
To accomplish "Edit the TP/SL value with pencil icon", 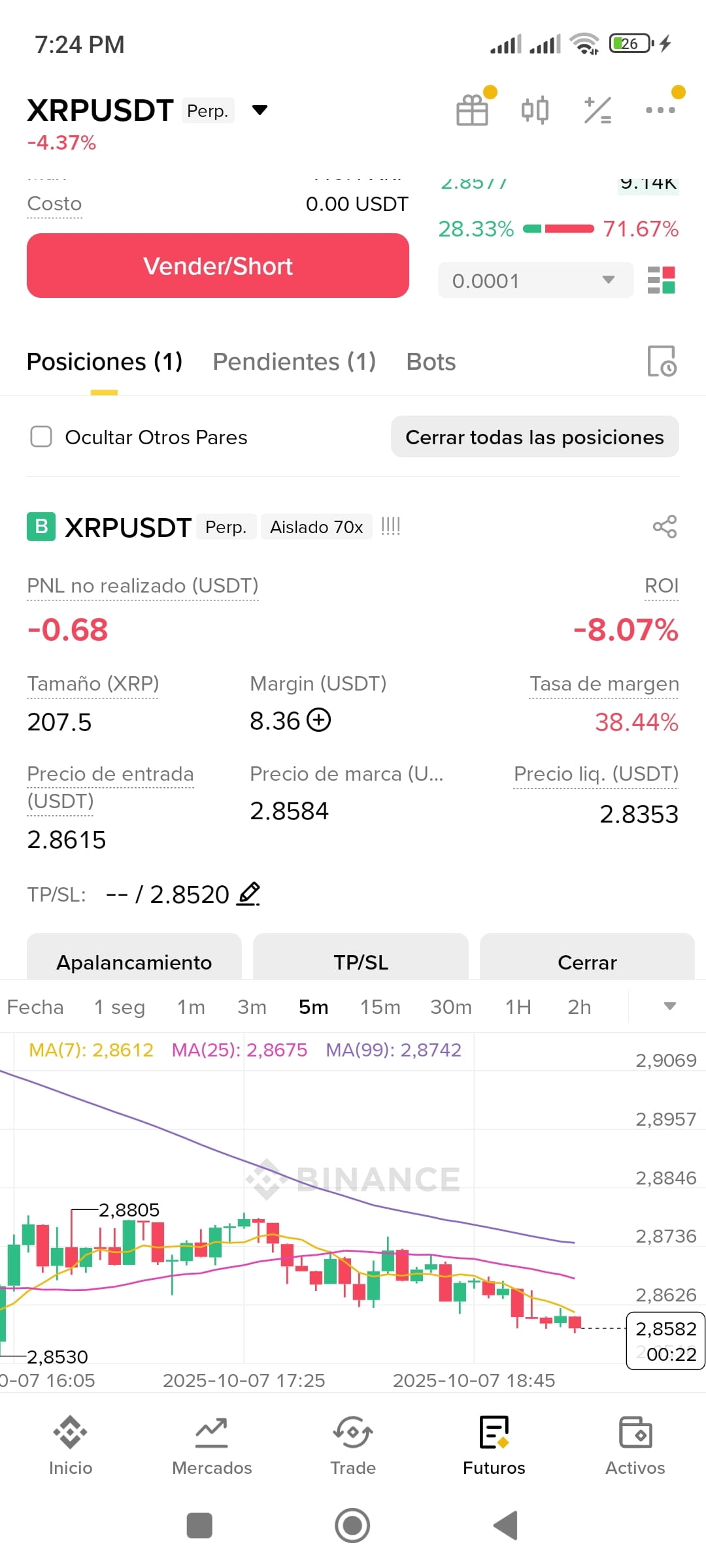I will [248, 894].
